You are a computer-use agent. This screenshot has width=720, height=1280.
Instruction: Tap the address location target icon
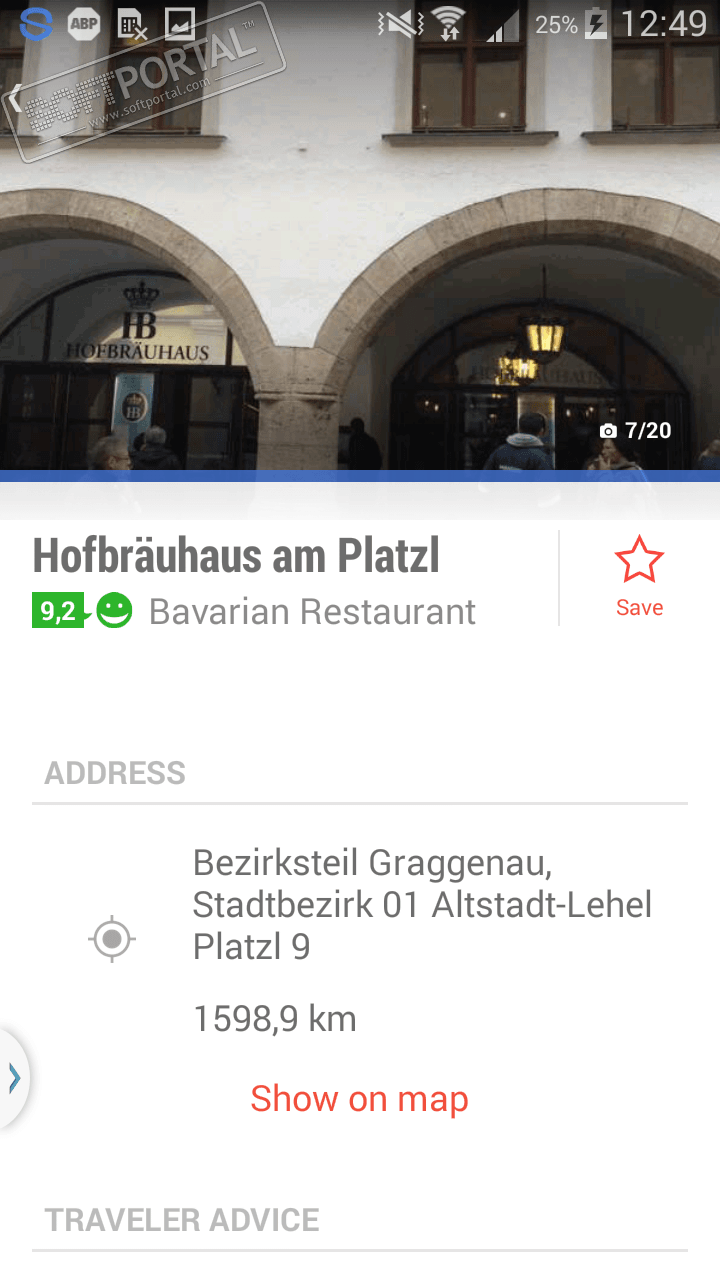pyautogui.click(x=112, y=939)
